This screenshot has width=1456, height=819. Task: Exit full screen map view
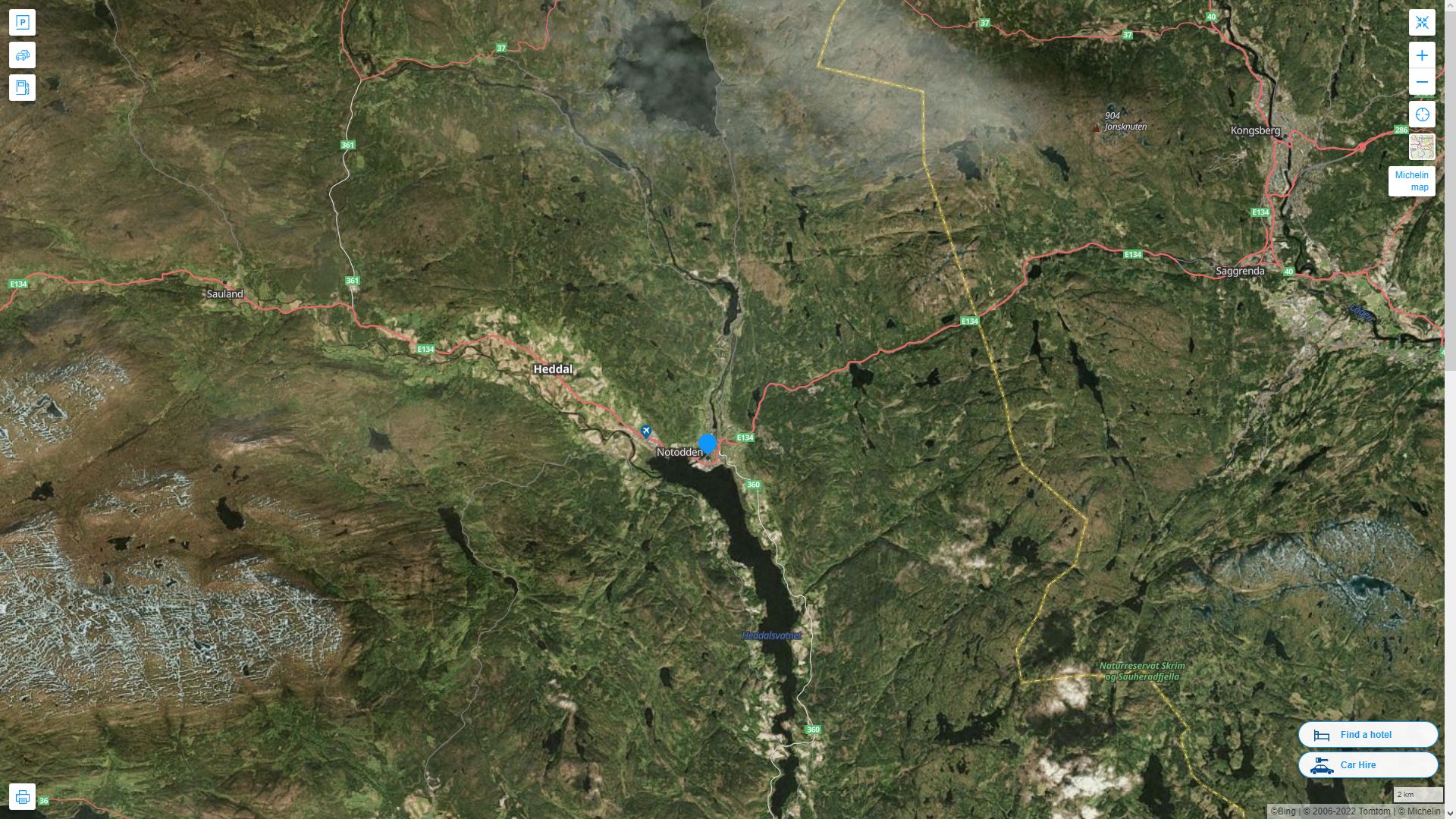(x=1422, y=22)
